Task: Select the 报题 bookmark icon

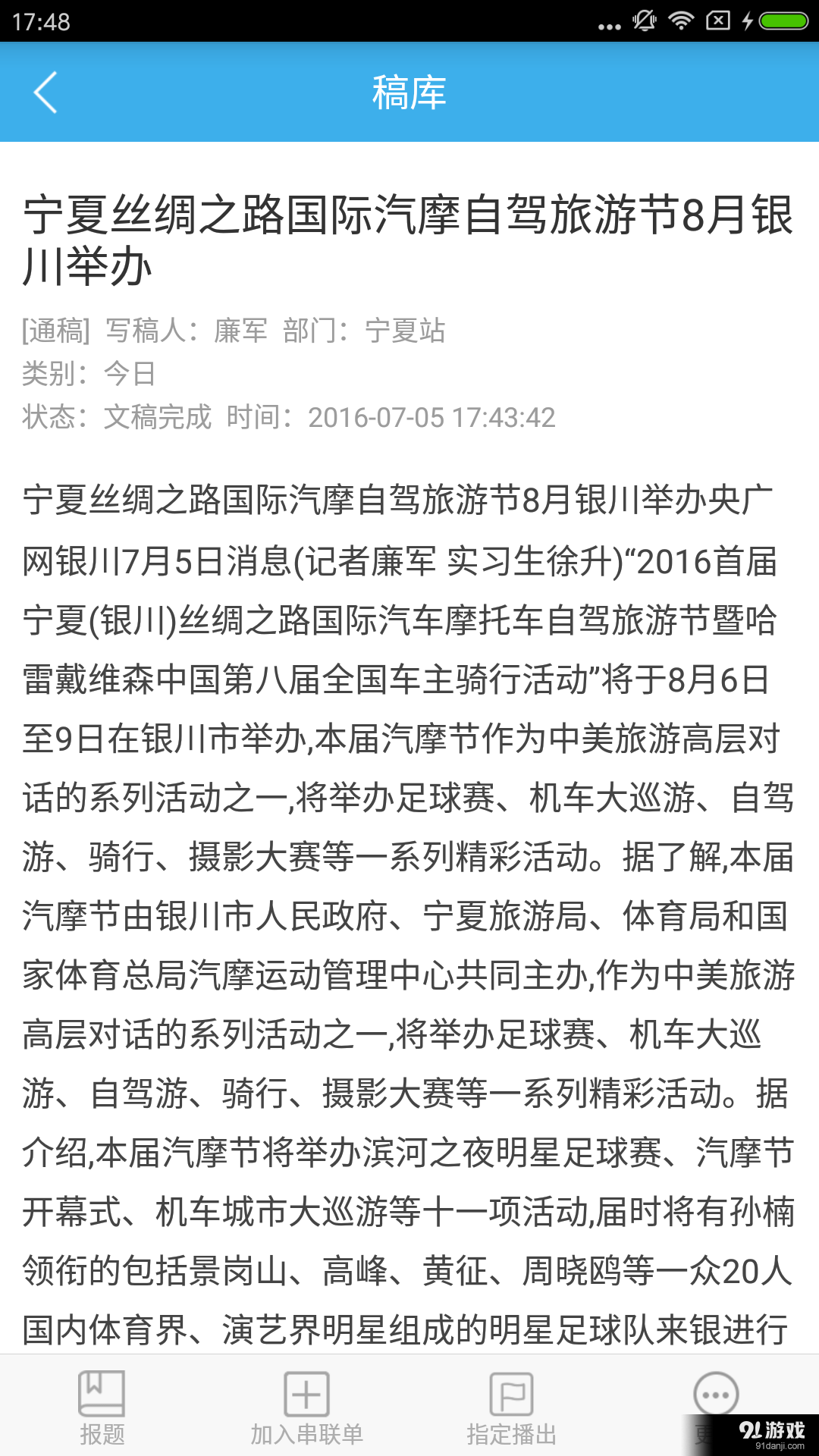Action: [101, 1394]
